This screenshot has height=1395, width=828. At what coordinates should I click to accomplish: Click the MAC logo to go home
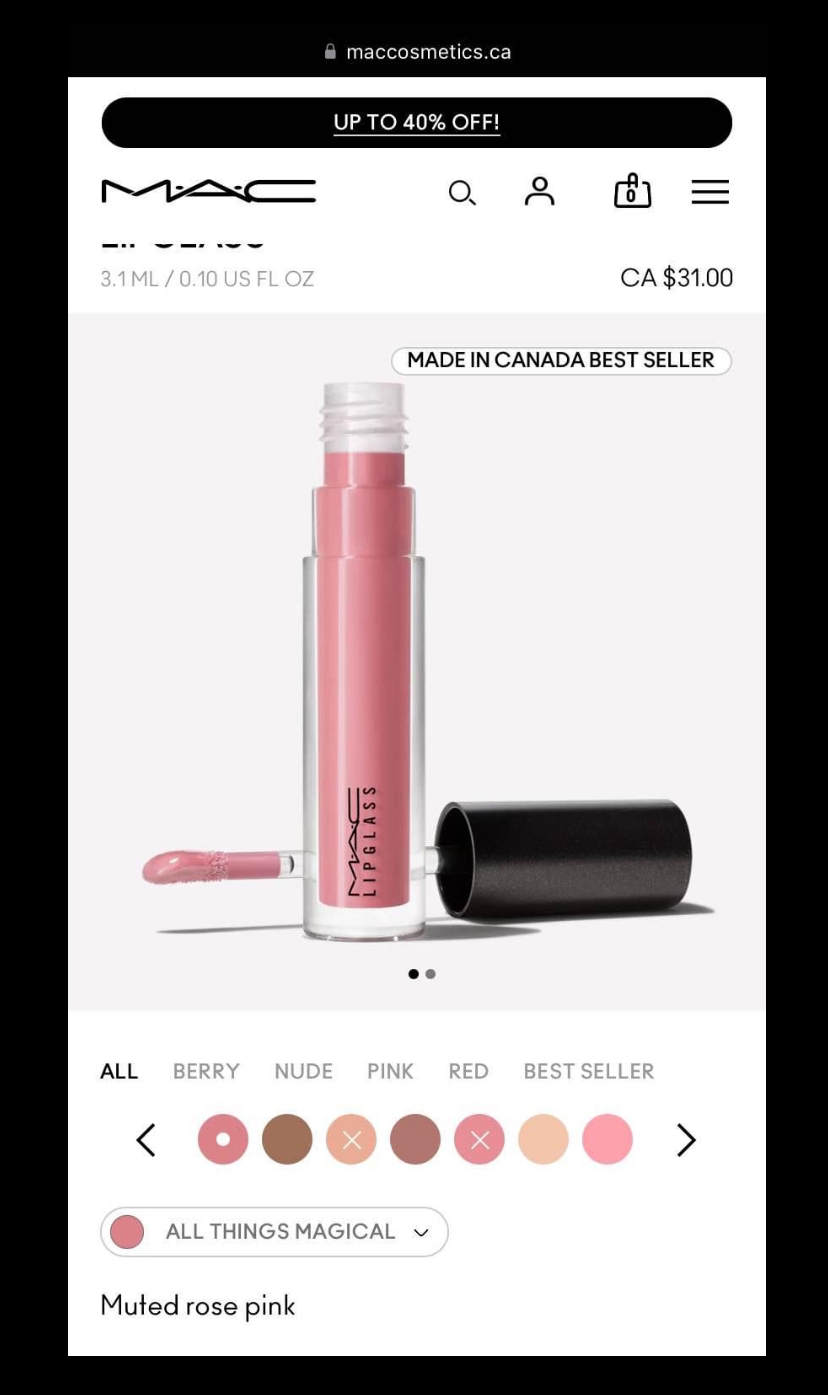click(x=207, y=191)
